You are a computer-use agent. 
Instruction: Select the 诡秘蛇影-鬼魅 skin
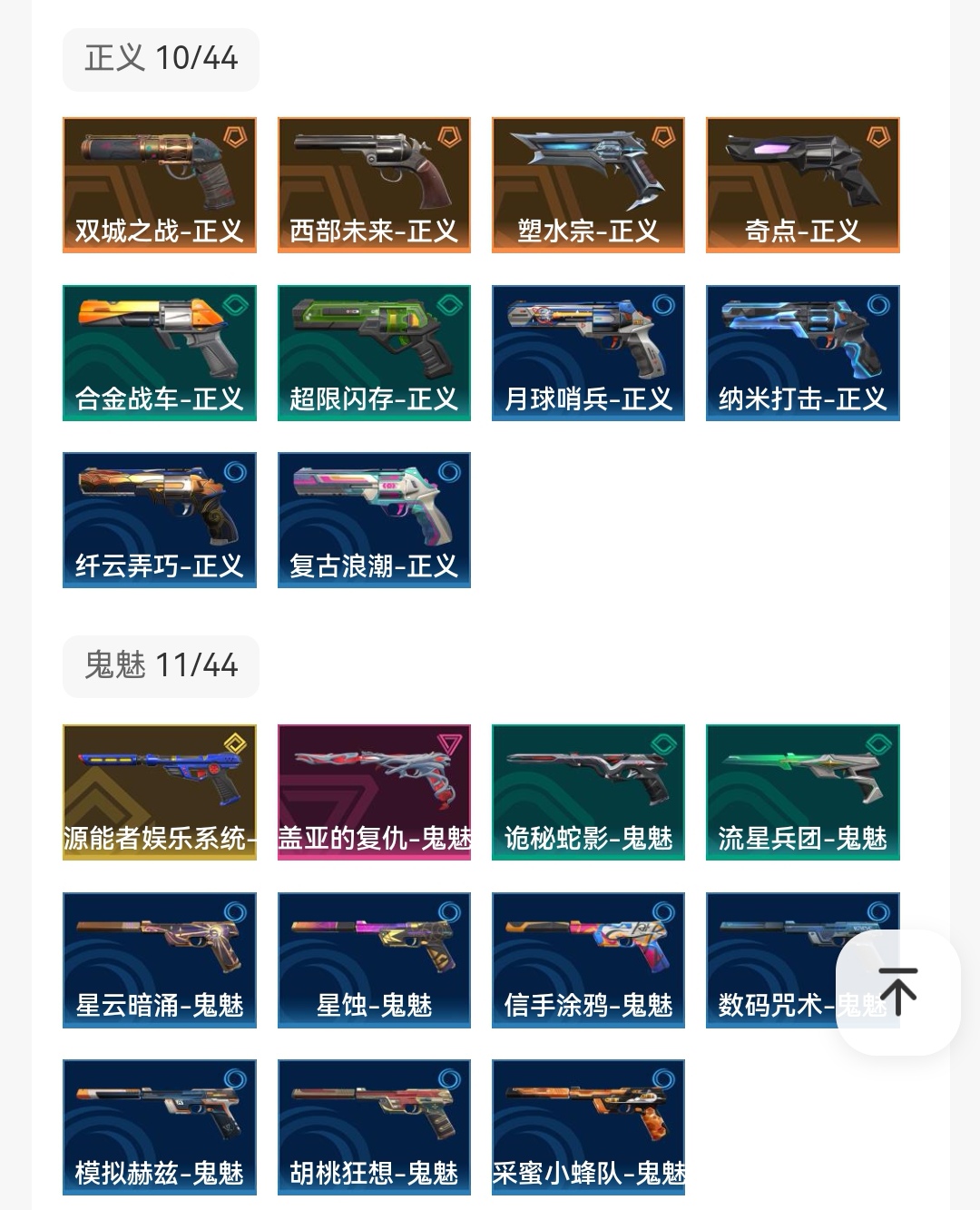[x=588, y=792]
